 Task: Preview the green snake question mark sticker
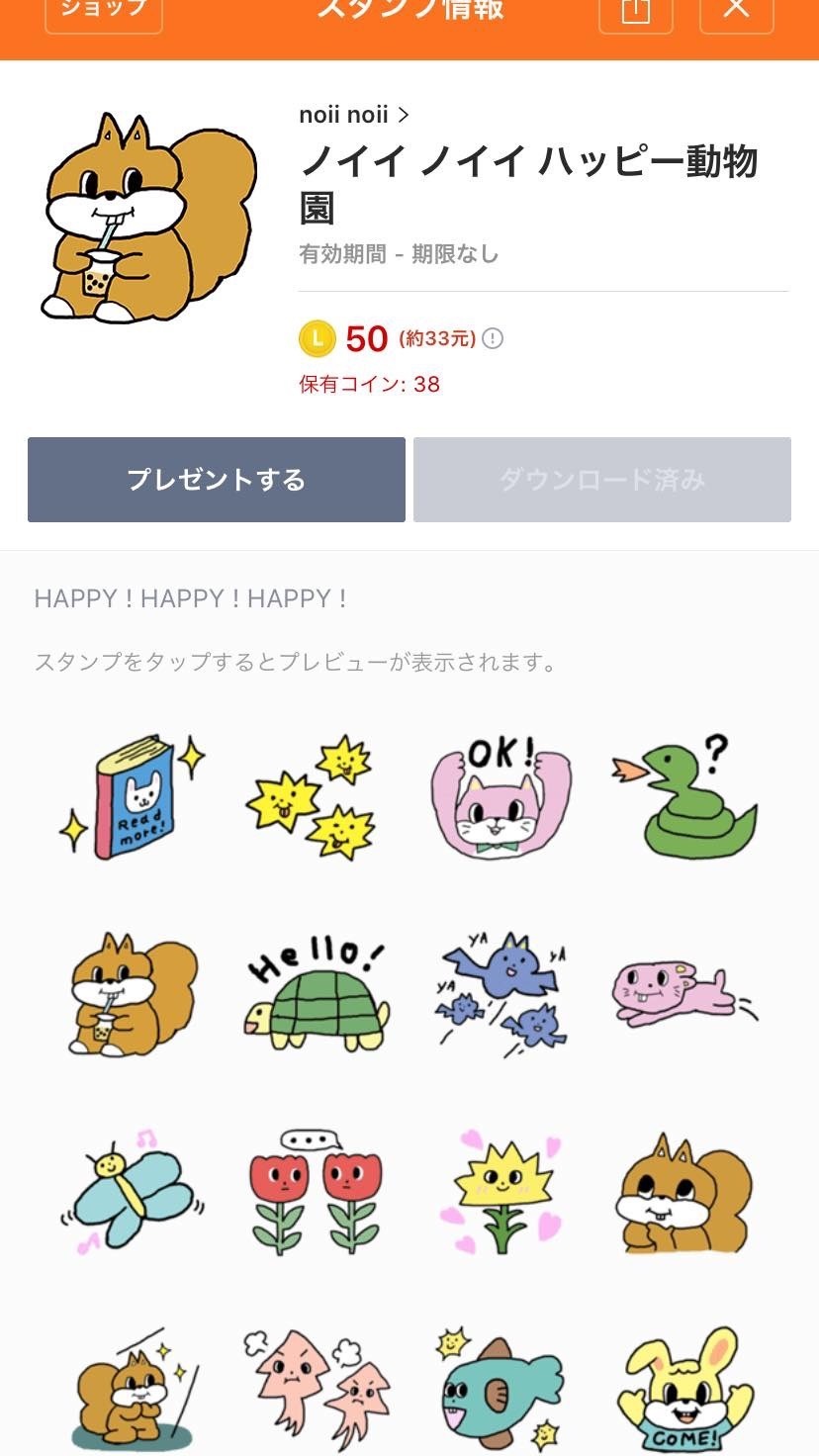pyautogui.click(x=686, y=797)
